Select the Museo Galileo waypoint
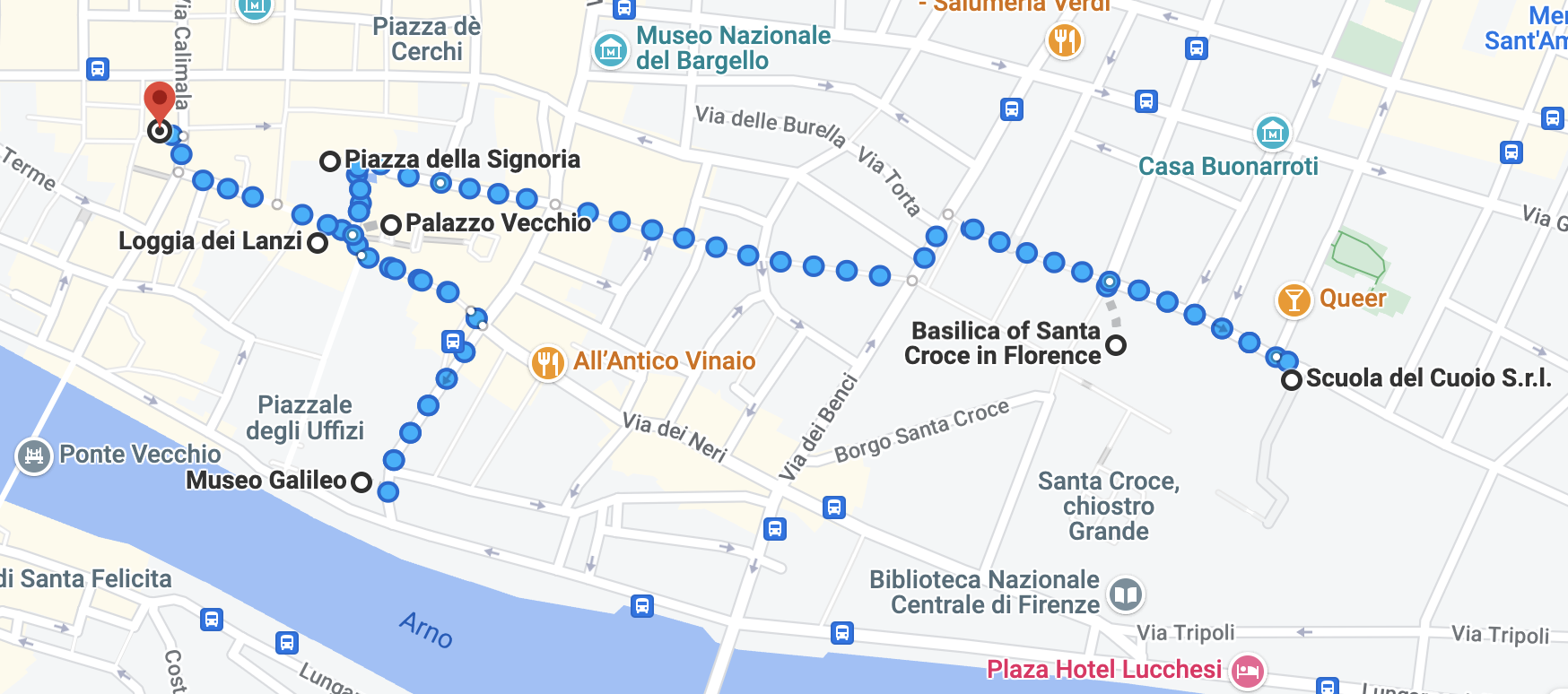This screenshot has width=1568, height=694. point(362,482)
